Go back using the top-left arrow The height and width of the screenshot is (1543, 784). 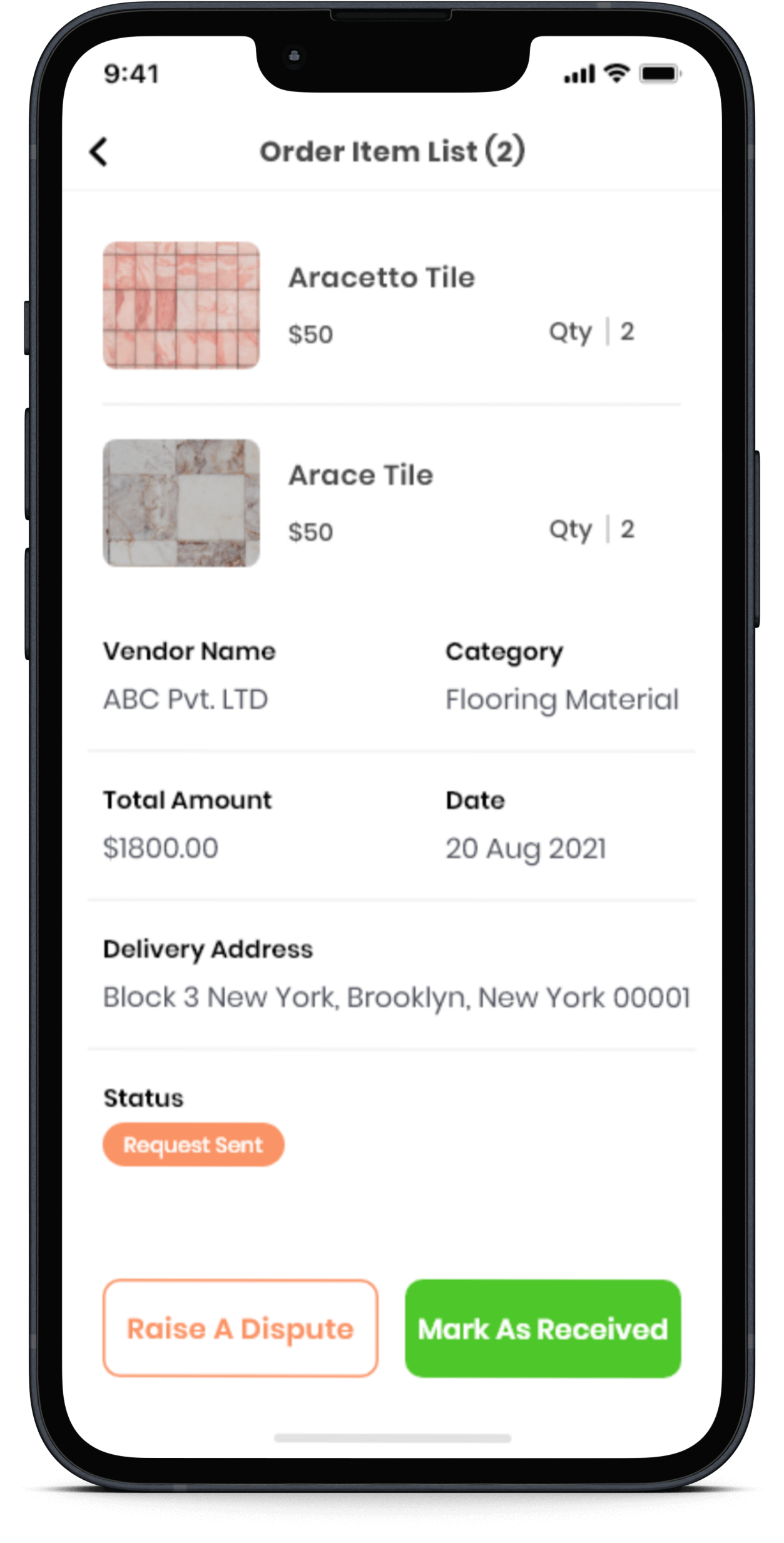99,152
